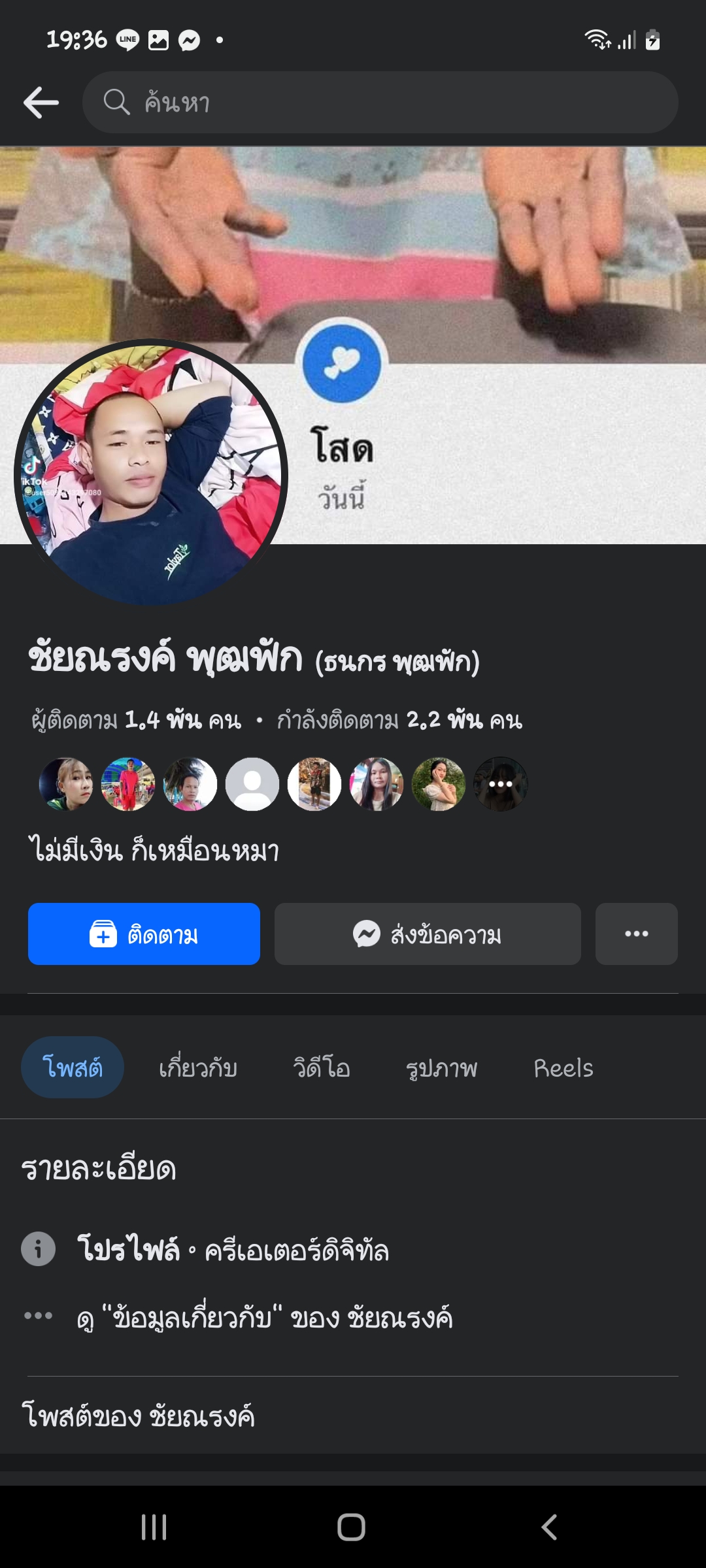Screen dimensions: 706x1568
Task: View the follower avatars list
Action: coord(283,784)
